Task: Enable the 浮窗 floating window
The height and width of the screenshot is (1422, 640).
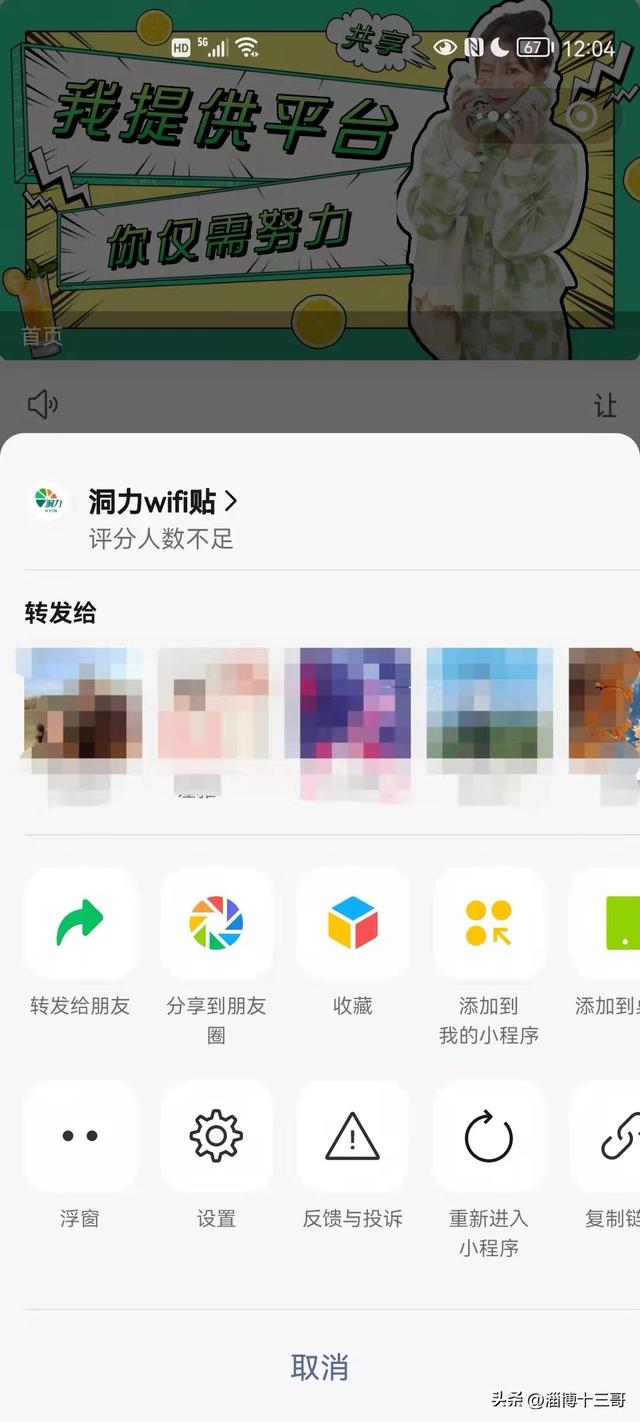Action: click(80, 1135)
